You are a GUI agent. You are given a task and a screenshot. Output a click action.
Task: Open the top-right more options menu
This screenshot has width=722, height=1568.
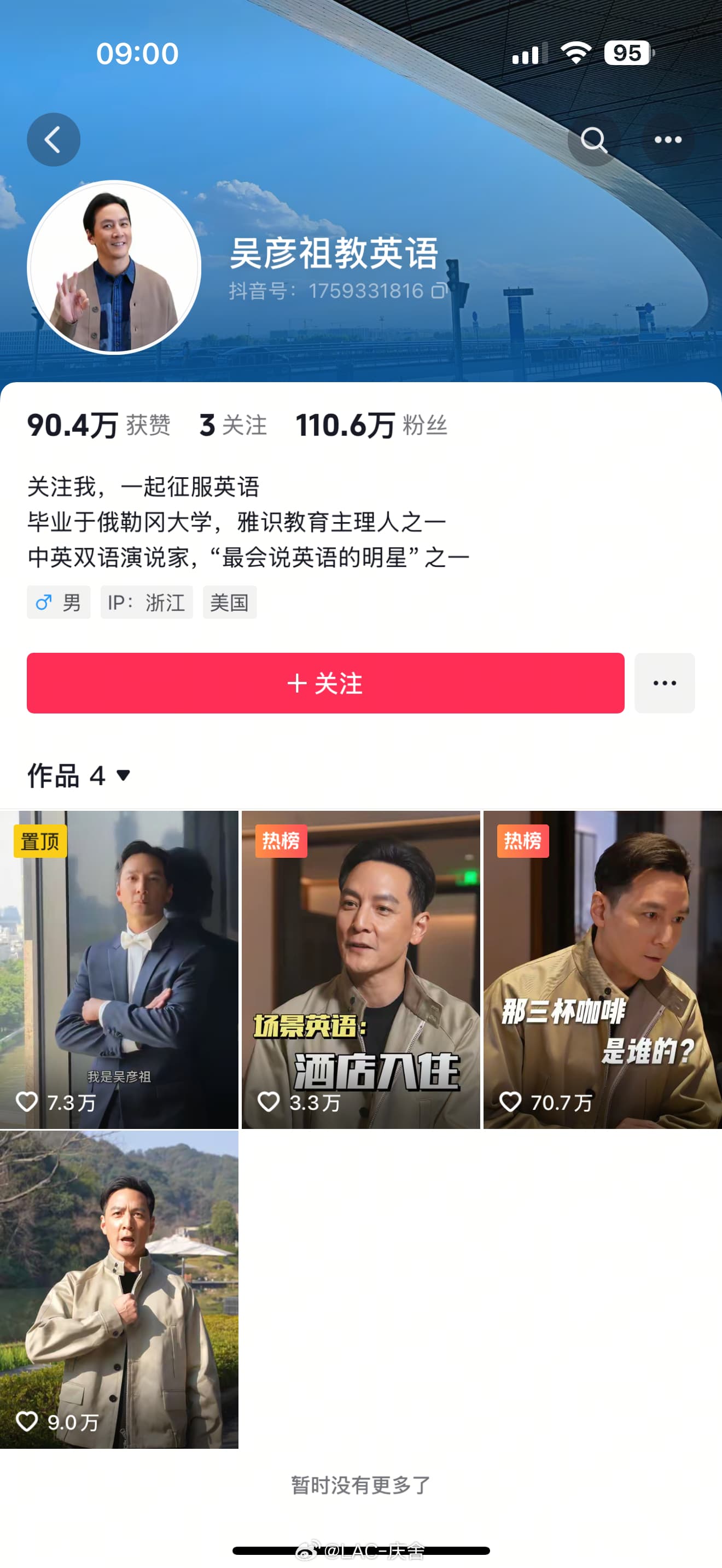coord(668,139)
